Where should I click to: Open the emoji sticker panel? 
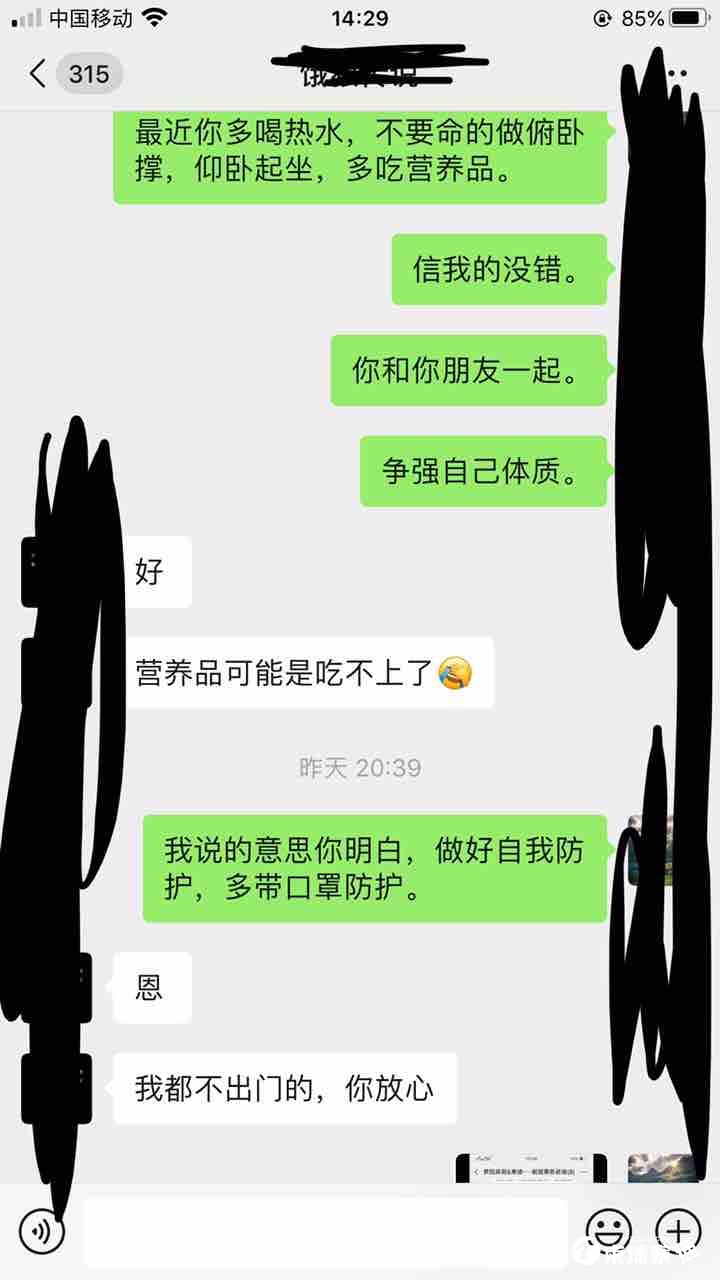pos(607,1231)
